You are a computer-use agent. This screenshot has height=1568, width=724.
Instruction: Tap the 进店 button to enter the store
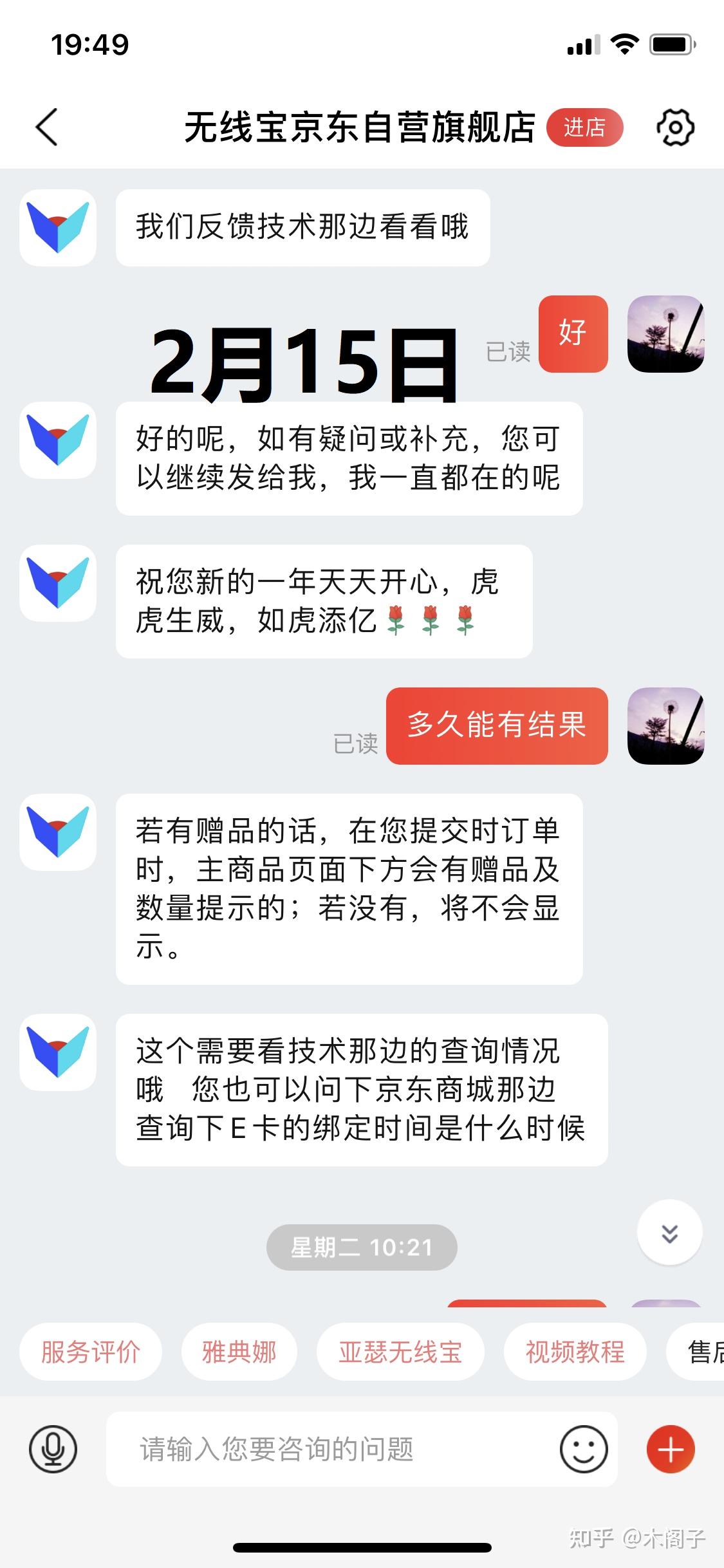pos(584,127)
